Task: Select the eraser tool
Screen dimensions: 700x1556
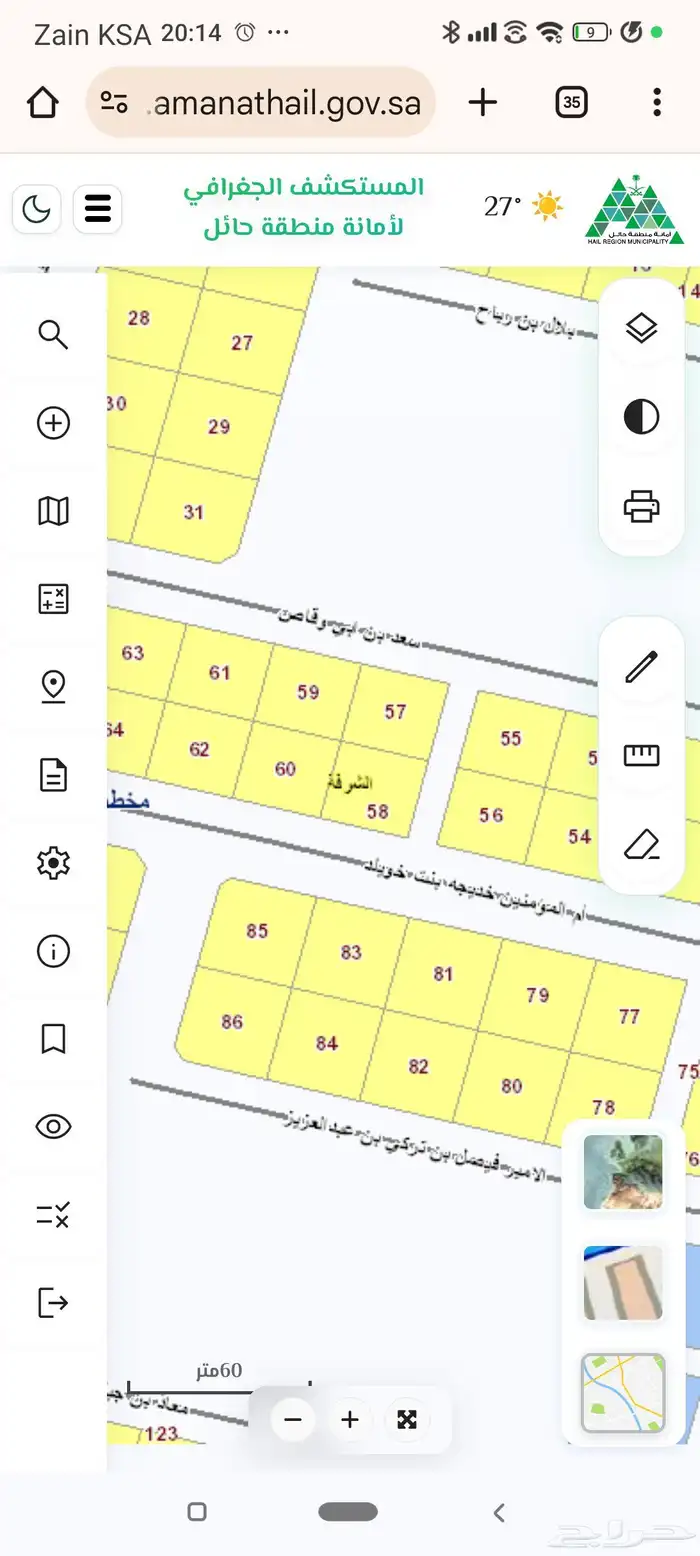Action: 641,844
